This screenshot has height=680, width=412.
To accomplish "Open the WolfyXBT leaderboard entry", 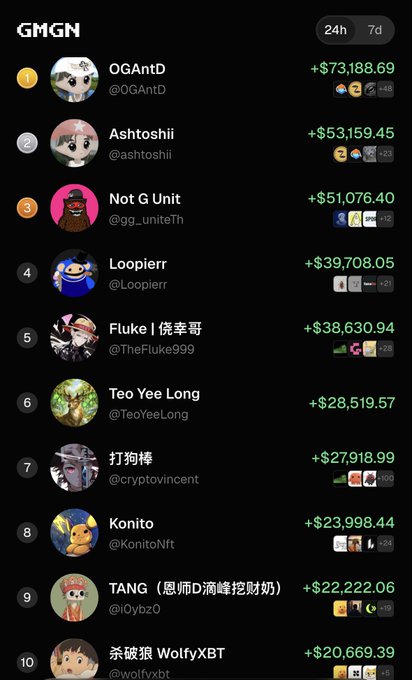I will click(x=206, y=659).
